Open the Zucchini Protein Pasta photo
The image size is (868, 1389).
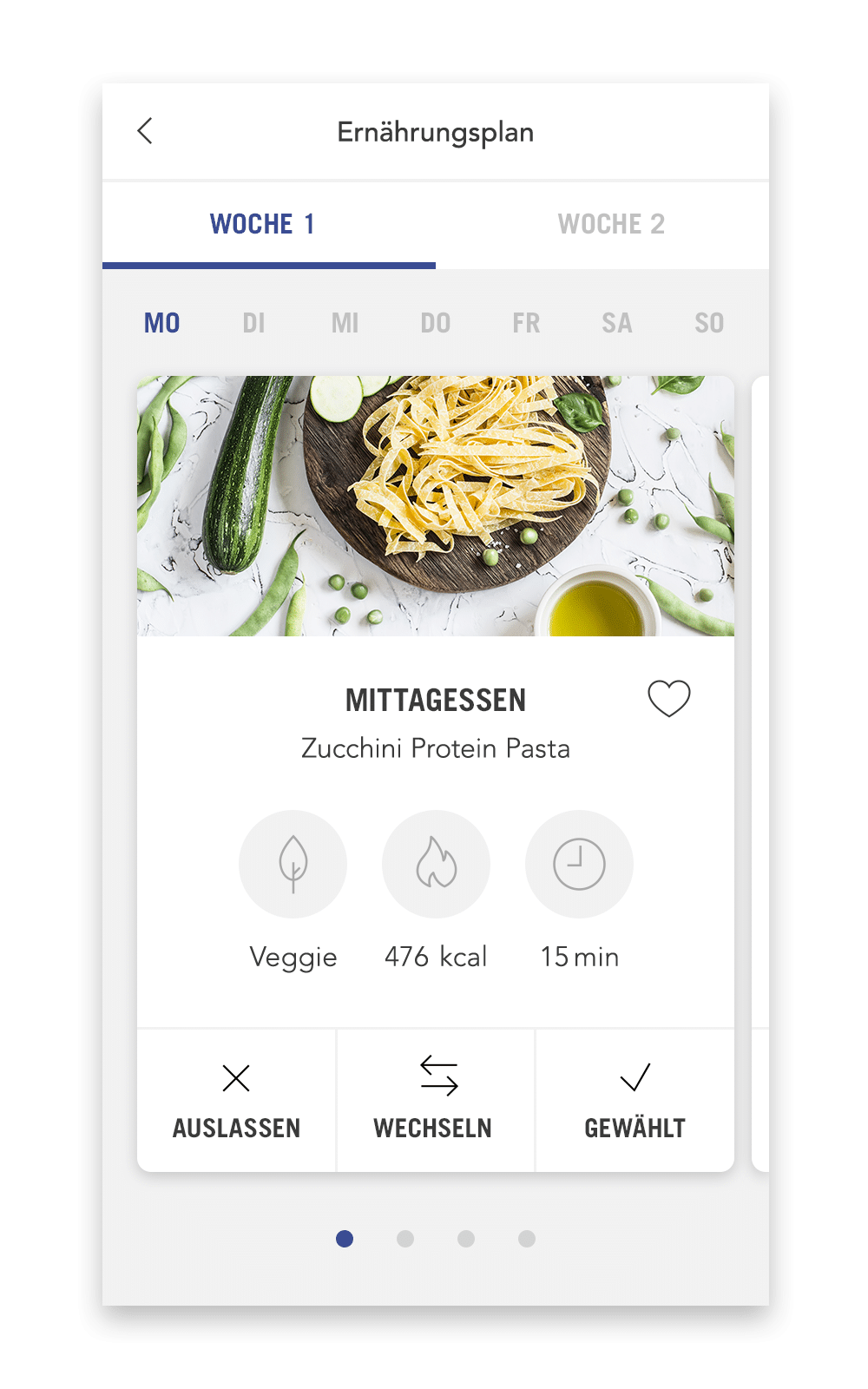[x=436, y=506]
